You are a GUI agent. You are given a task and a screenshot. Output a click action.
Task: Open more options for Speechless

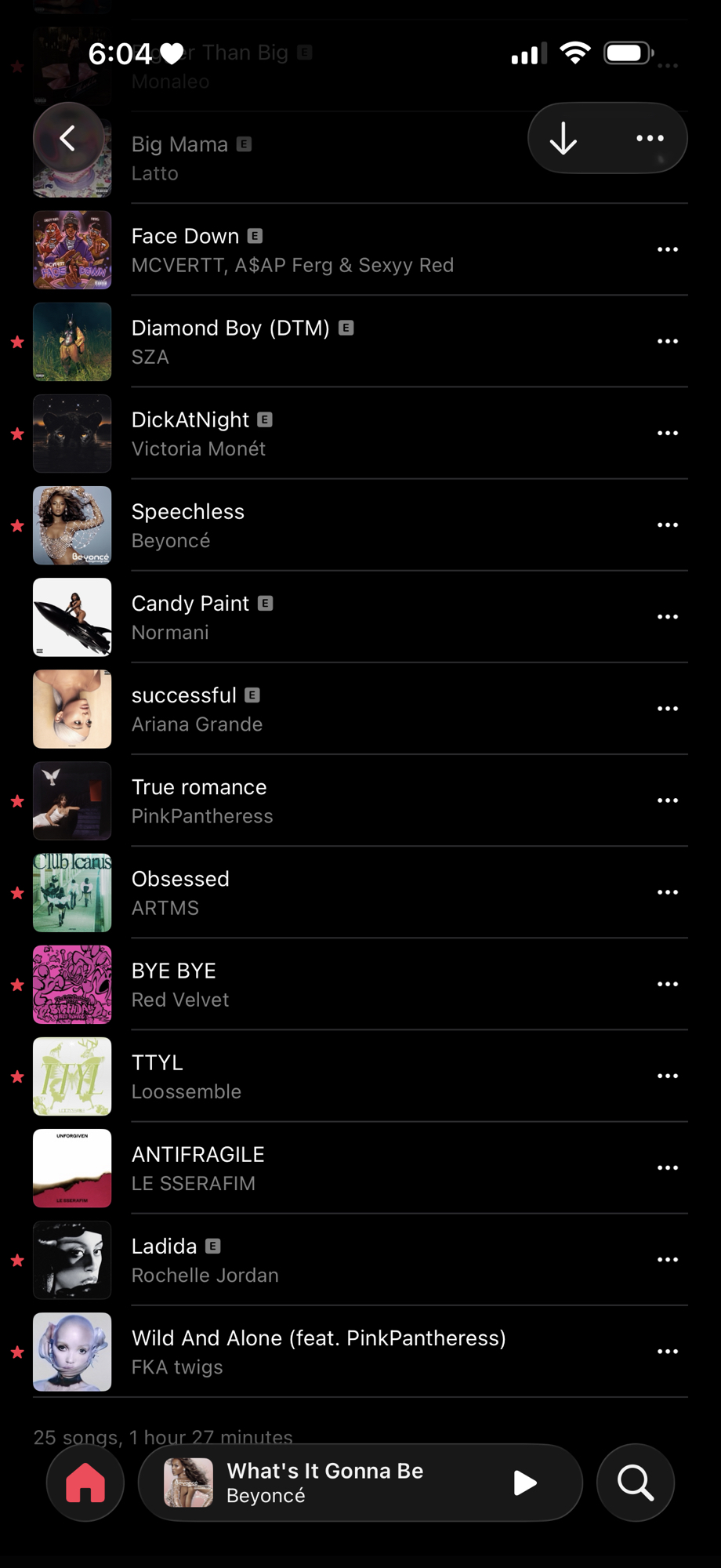pos(667,525)
